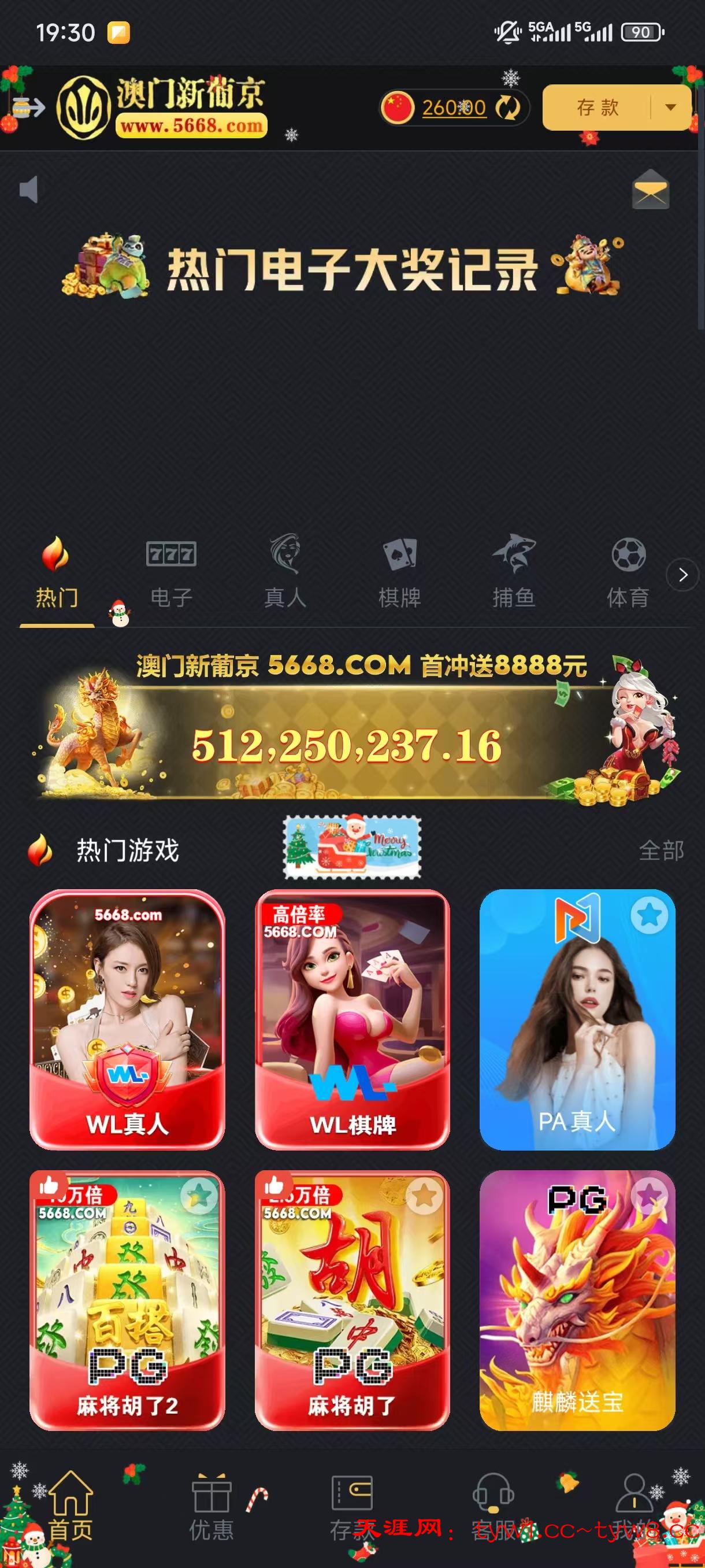The image size is (705, 1568).
Task: Select the 棋牌 category tab
Action: pyautogui.click(x=399, y=572)
